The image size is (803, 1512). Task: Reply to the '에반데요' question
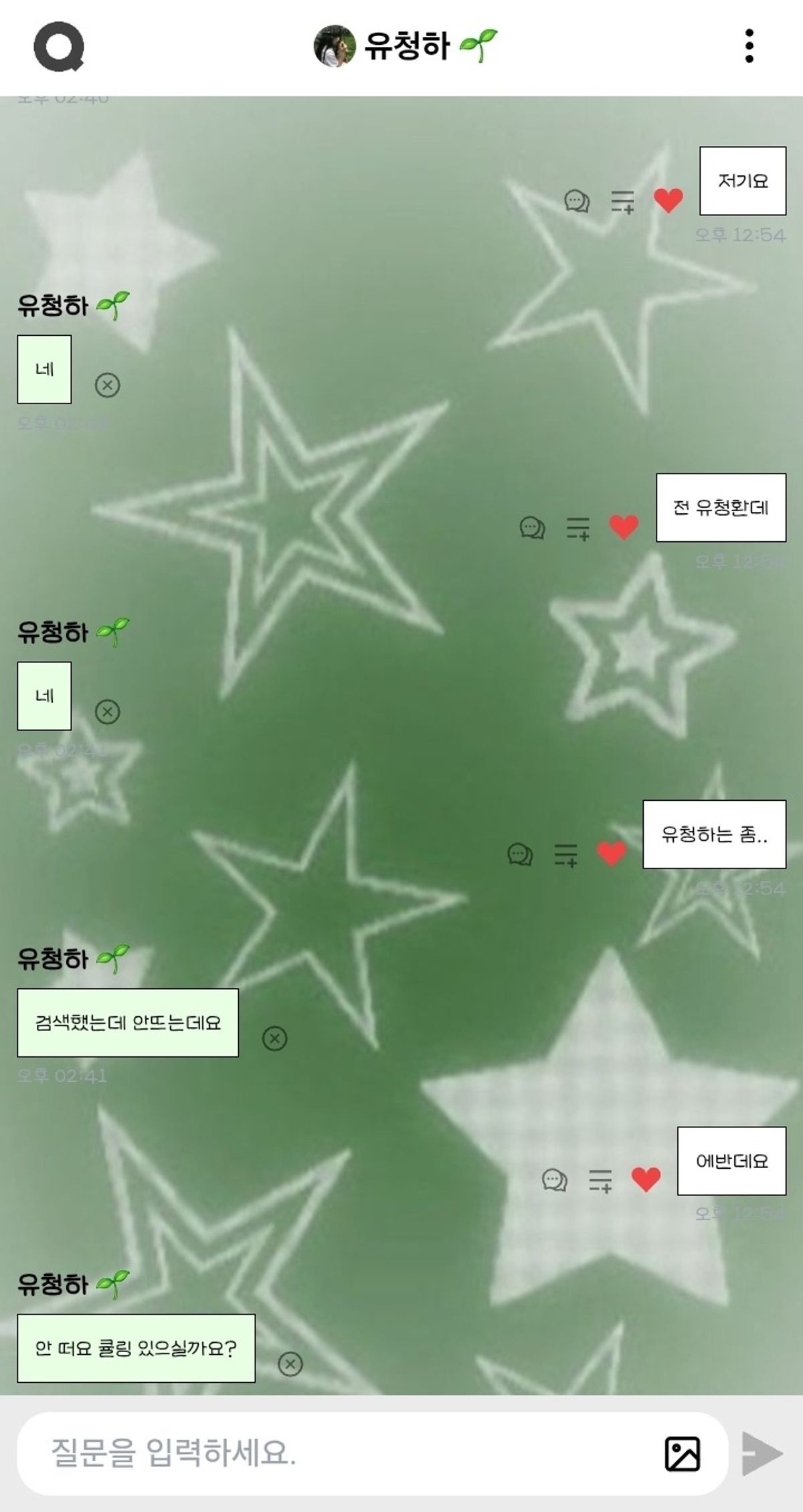(x=554, y=1180)
